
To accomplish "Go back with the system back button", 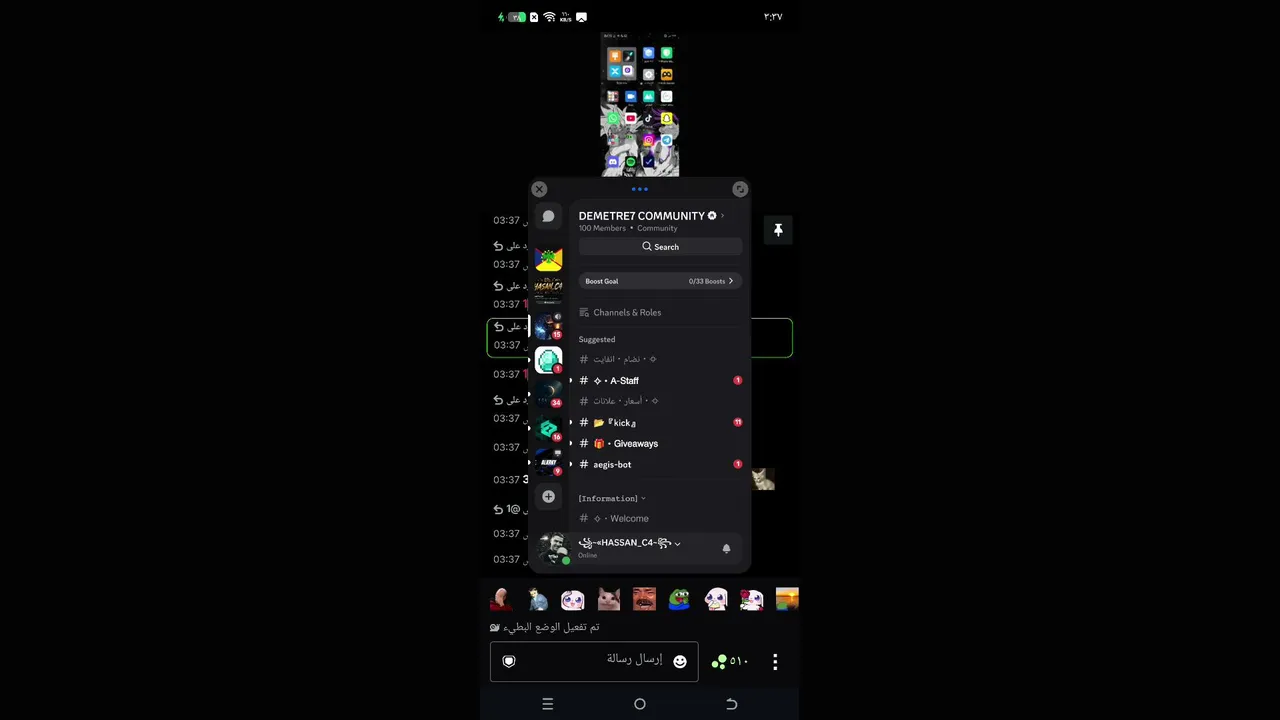I will pyautogui.click(x=731, y=704).
